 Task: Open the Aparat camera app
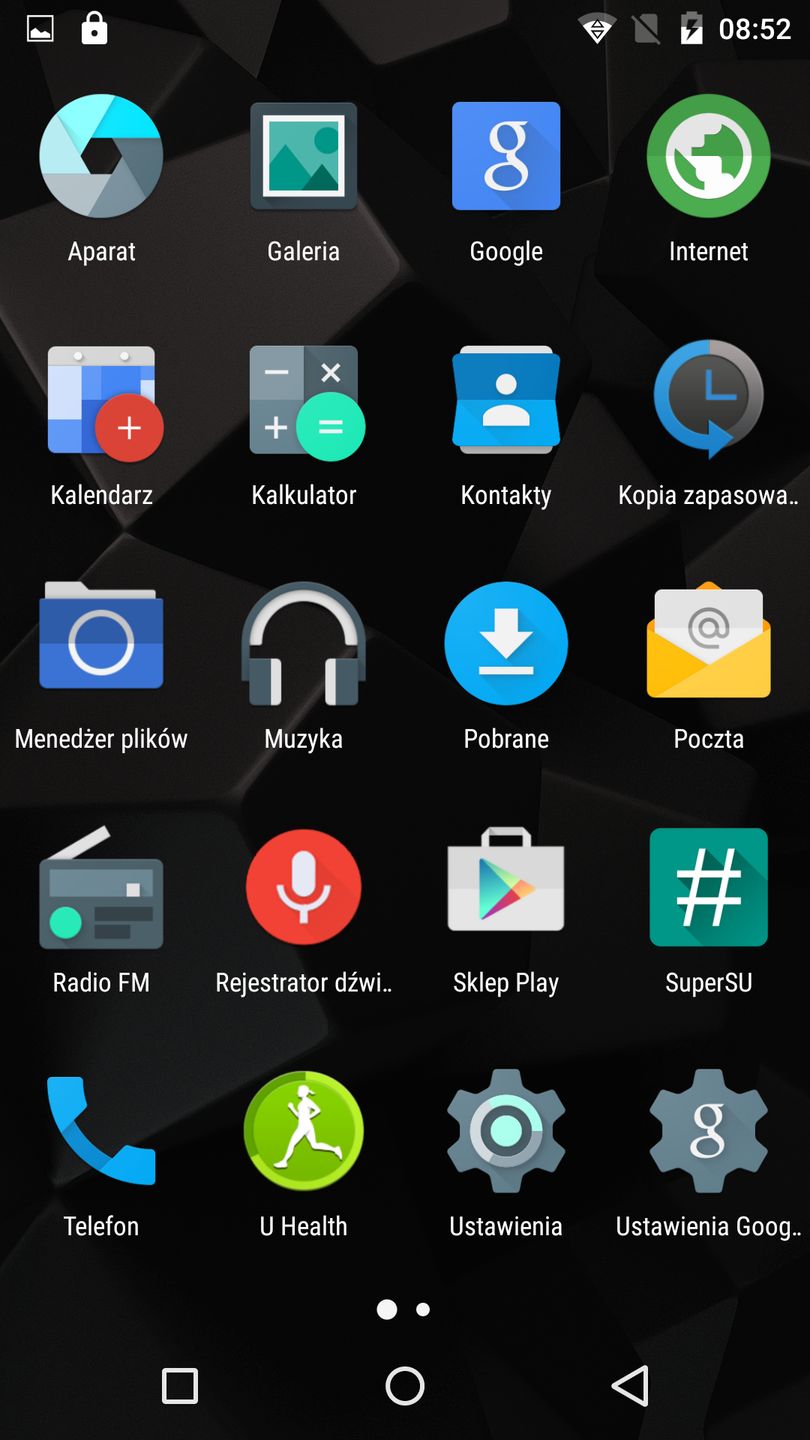[x=101, y=156]
